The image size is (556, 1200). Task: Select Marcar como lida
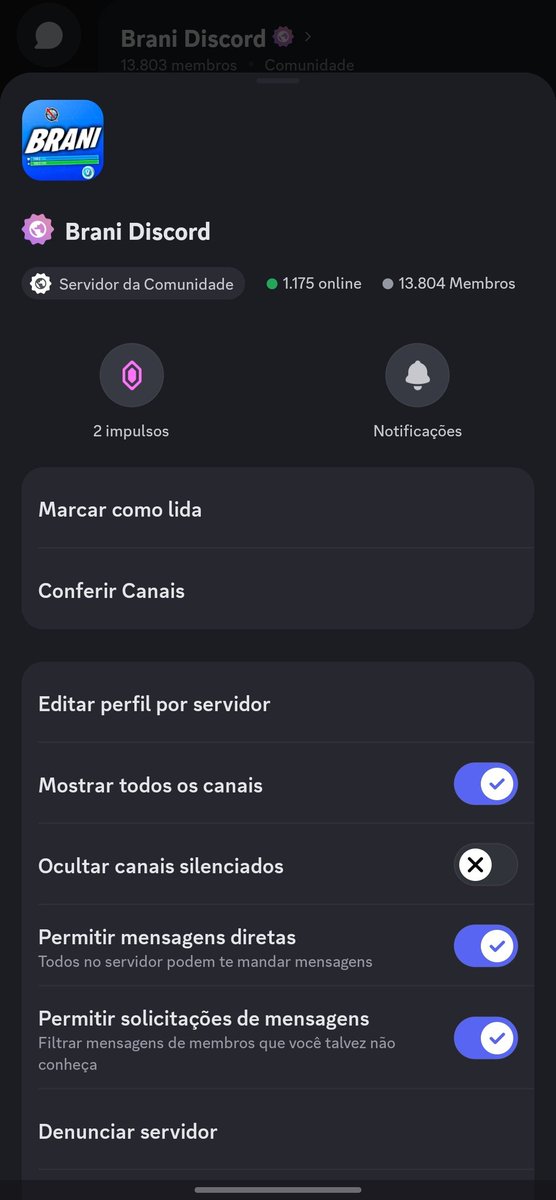tap(278, 509)
